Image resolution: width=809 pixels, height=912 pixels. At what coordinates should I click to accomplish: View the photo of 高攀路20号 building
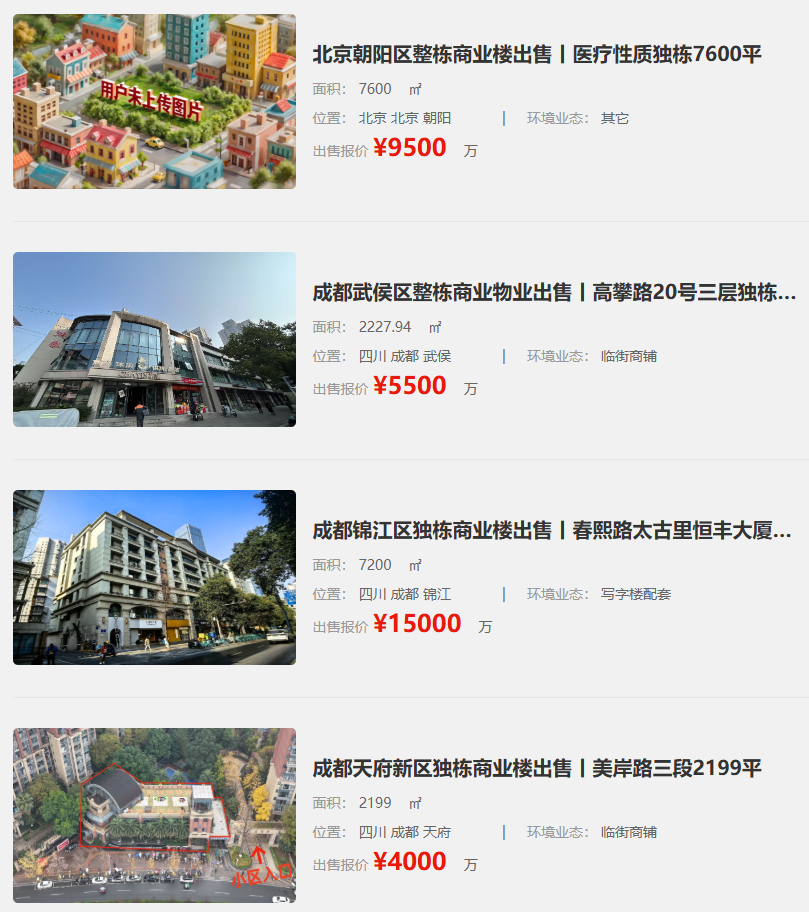click(154, 339)
